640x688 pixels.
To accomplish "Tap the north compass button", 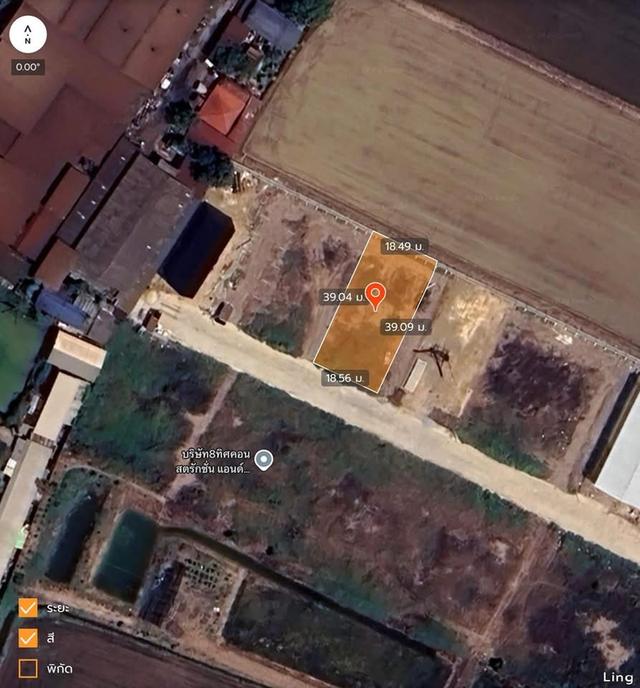I will [x=28, y=34].
